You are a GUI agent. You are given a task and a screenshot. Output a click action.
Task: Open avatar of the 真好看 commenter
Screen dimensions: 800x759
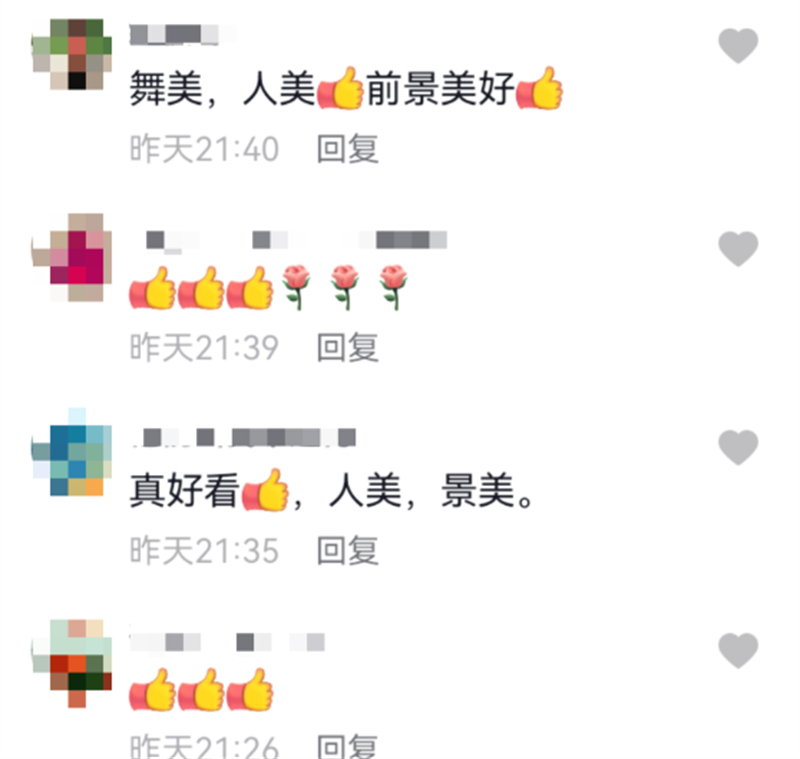coord(72,452)
